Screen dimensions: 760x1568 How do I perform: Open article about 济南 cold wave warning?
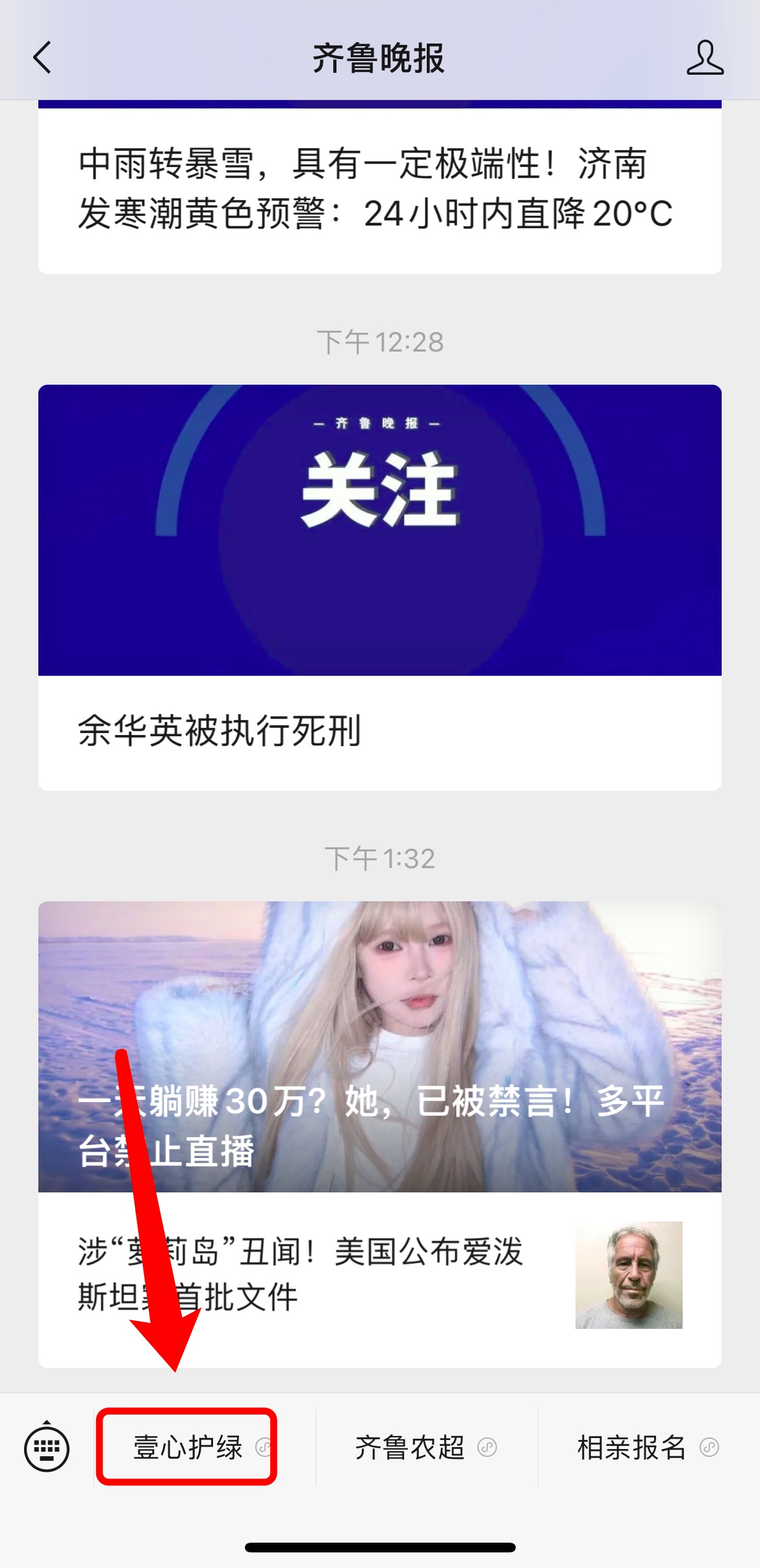377,188
